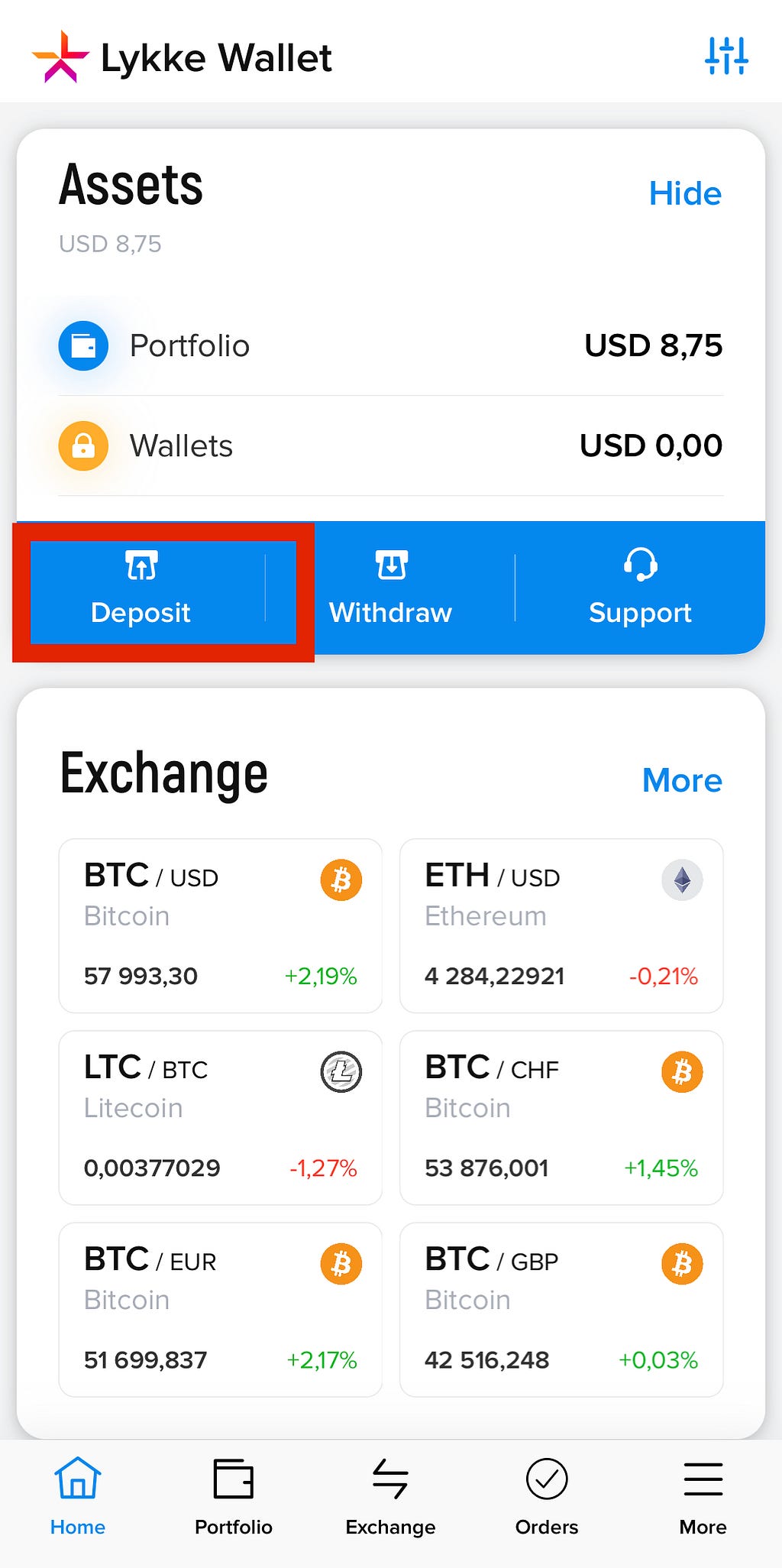782x1568 pixels.
Task: Tap the Deposit button
Action: pyautogui.click(x=141, y=588)
